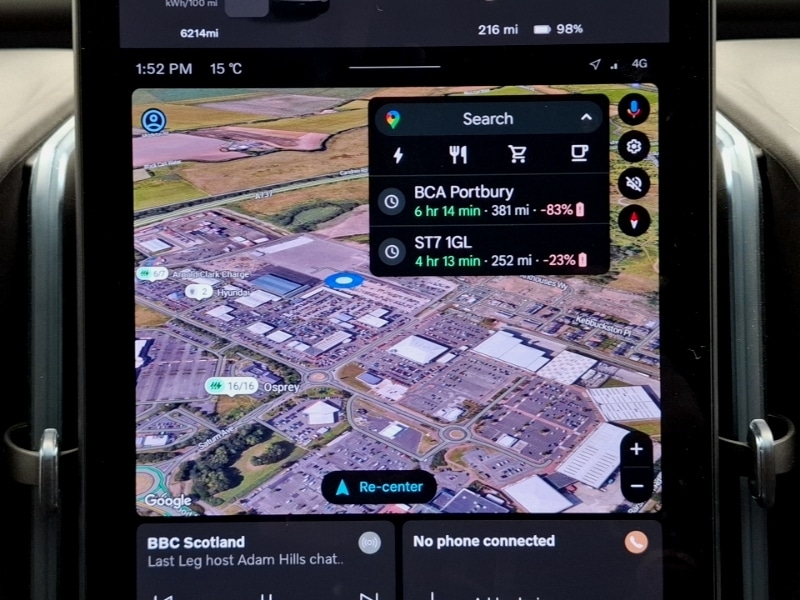This screenshot has height=600, width=800.
Task: Toggle the muted navigation sound icon
Action: 634,184
